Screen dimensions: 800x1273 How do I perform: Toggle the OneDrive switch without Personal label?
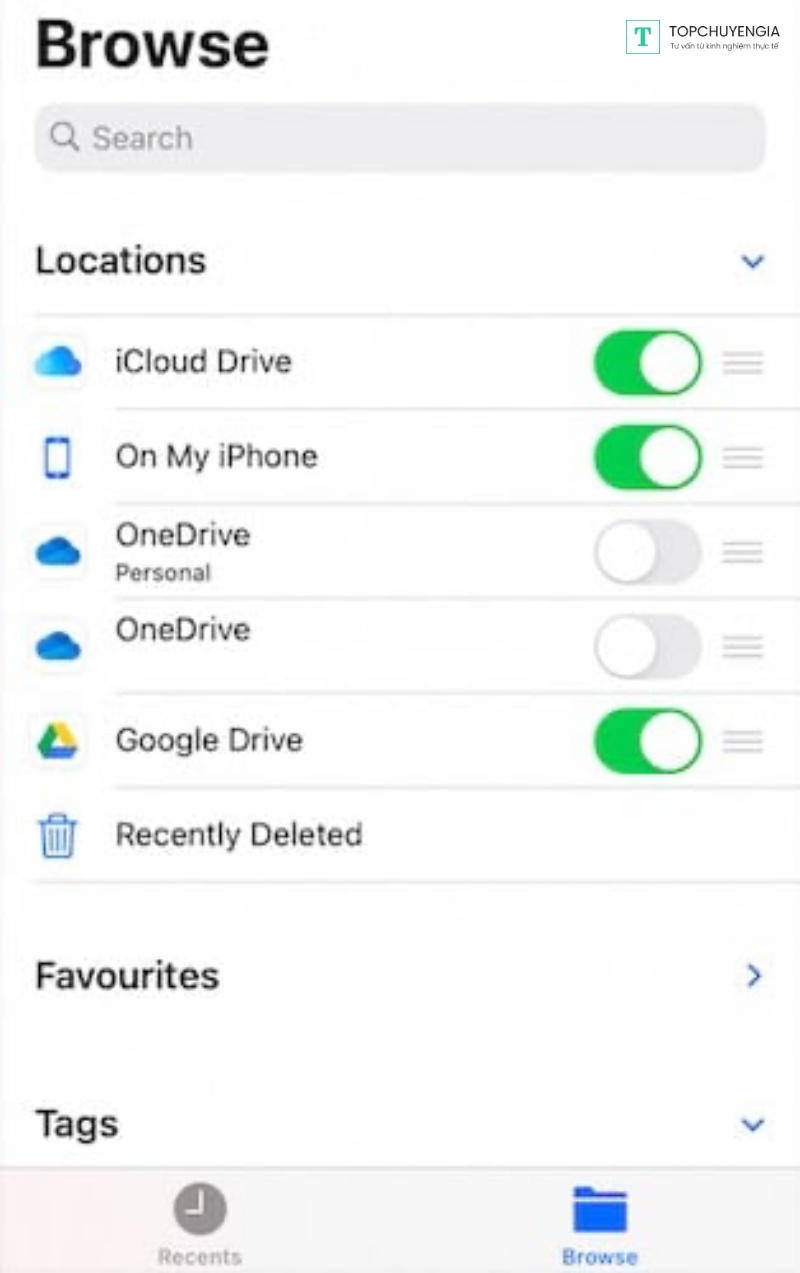coord(647,646)
